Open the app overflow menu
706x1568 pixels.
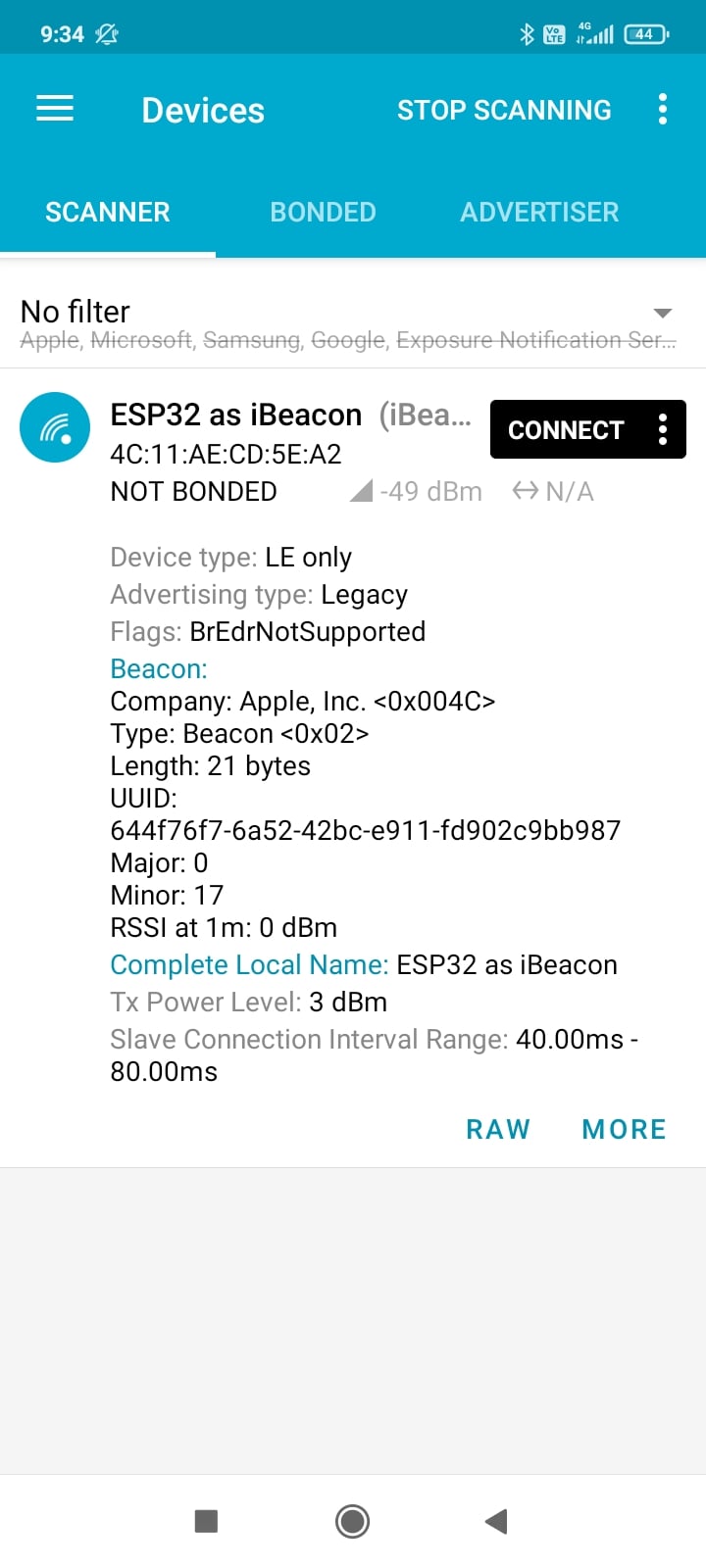coord(663,109)
